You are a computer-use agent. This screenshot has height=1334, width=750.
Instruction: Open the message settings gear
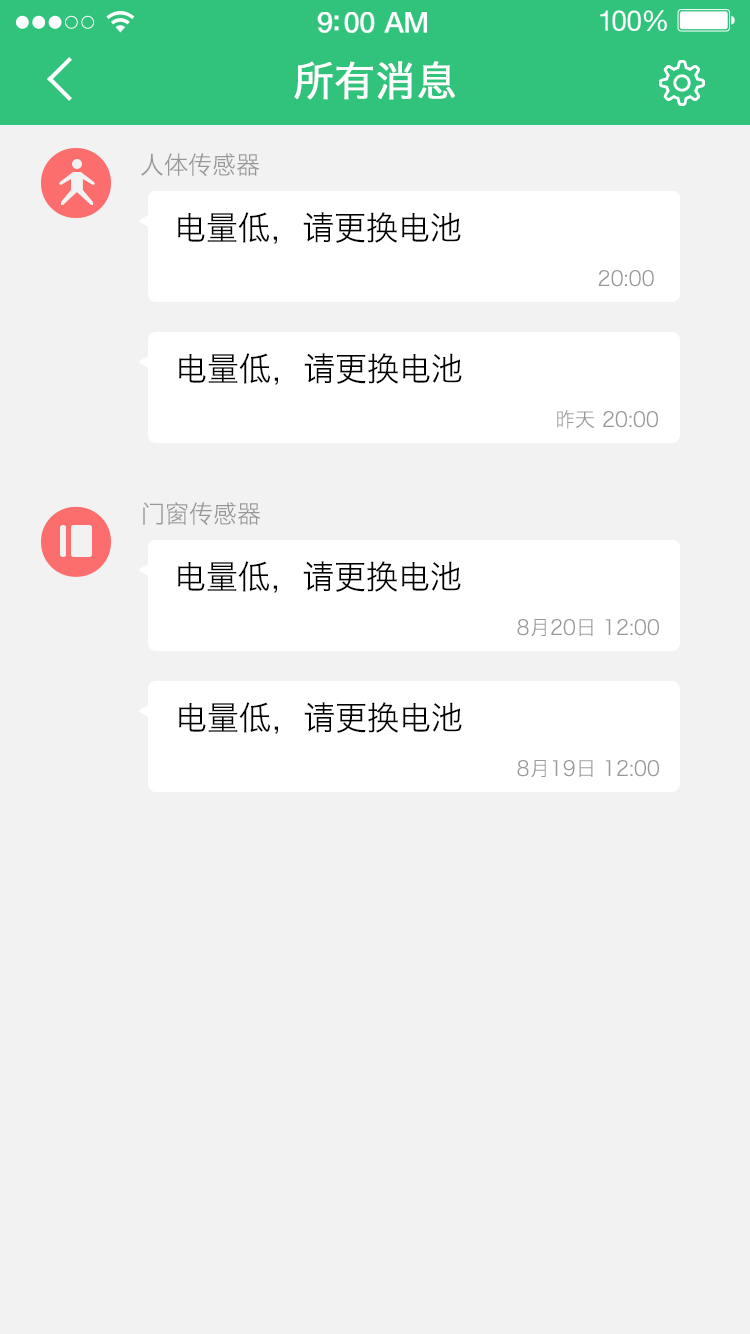pos(681,83)
